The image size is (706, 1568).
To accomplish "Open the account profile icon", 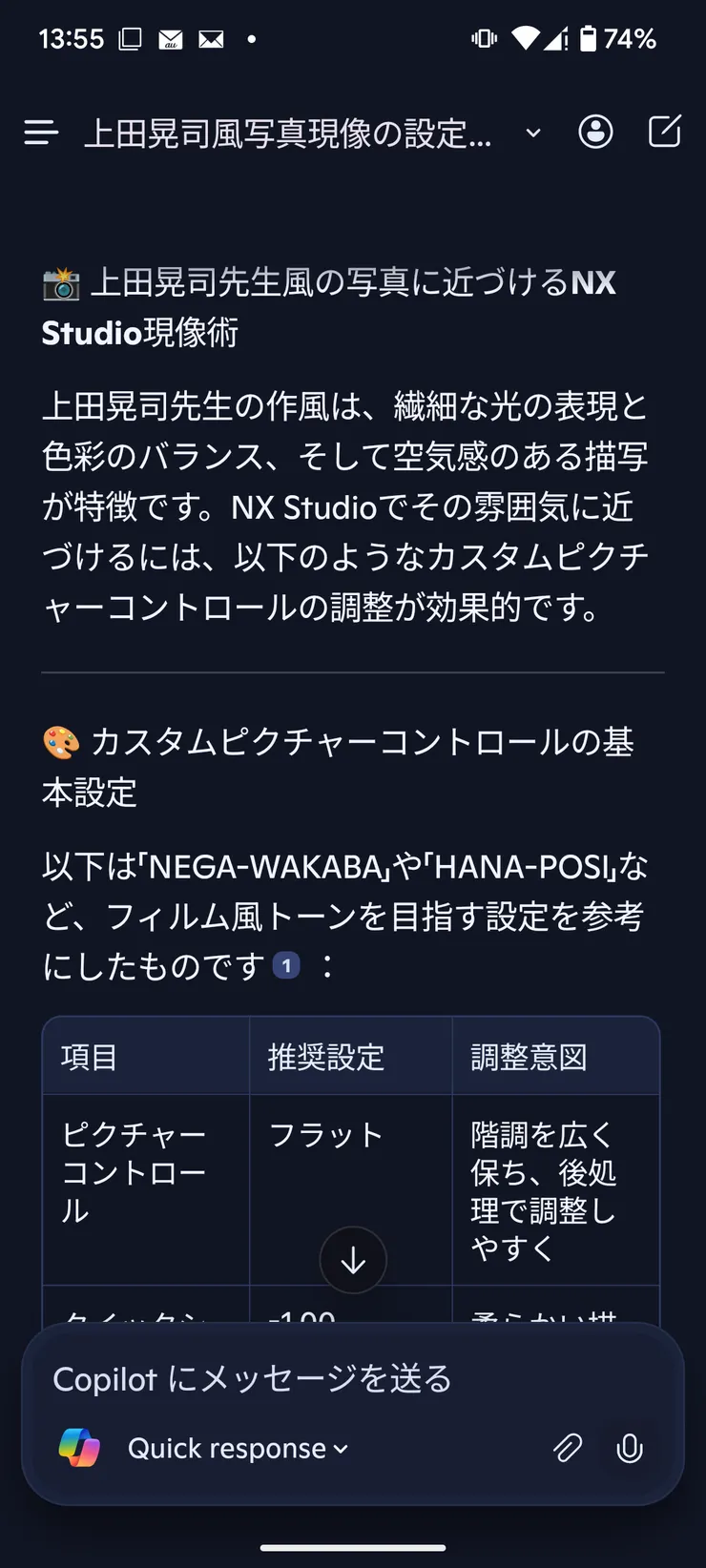I will [x=595, y=132].
